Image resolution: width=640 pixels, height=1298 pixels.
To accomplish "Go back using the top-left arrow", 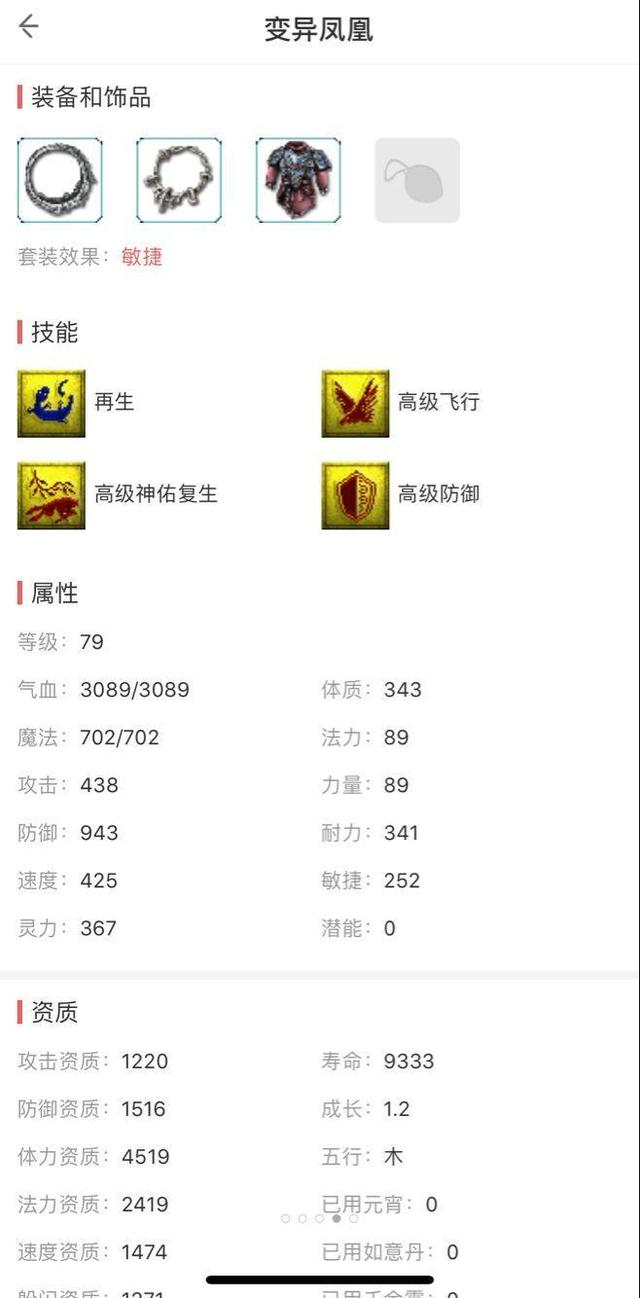I will tap(29, 26).
